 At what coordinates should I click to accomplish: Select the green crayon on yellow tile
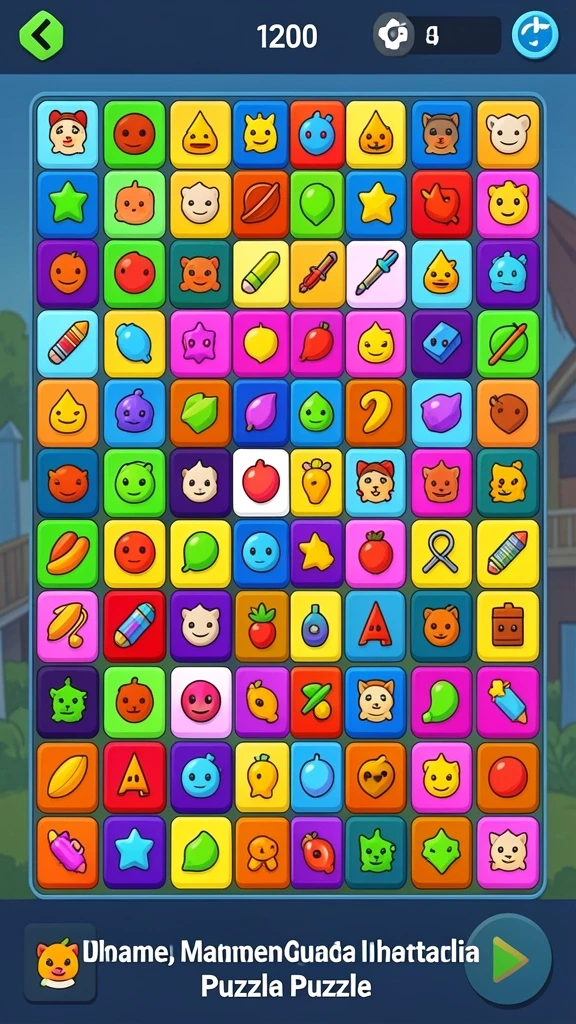point(261,274)
